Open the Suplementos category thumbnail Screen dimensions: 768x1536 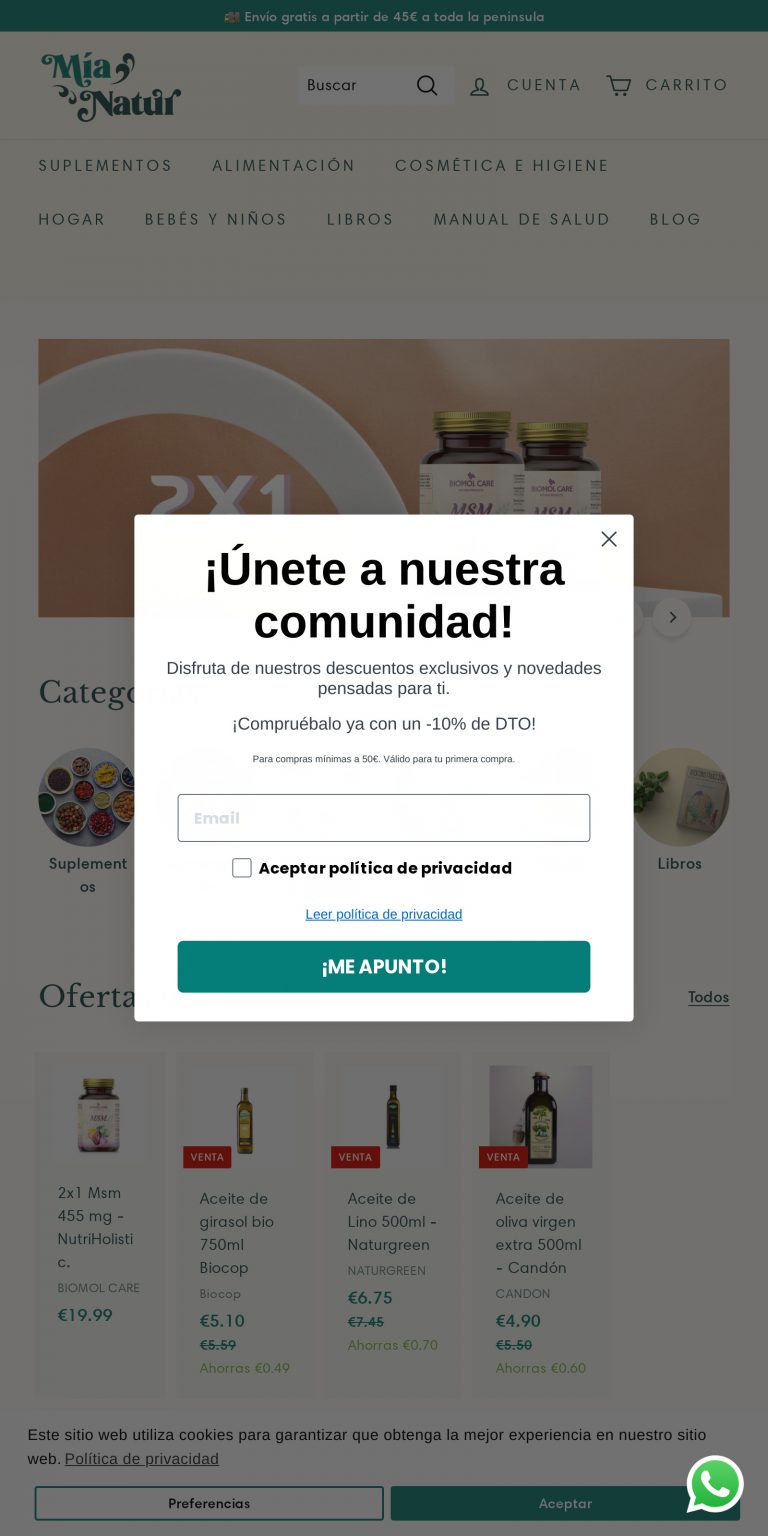[87, 797]
